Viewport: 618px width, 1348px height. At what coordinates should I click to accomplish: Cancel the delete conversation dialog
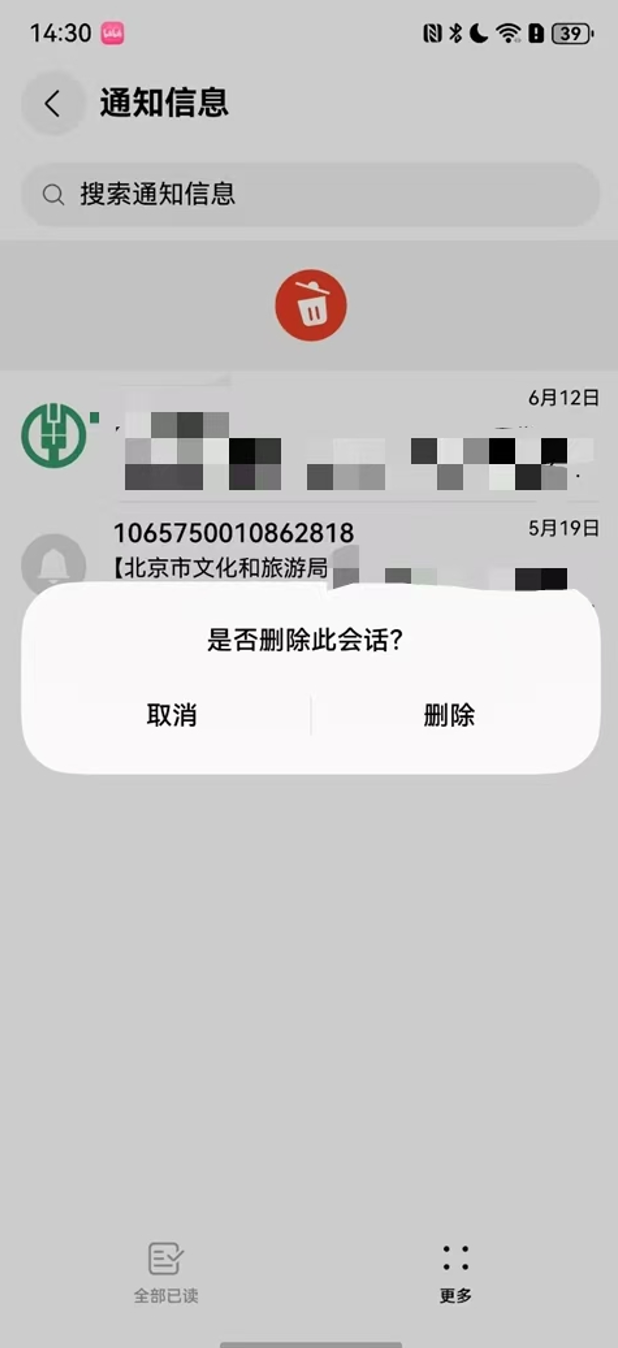tap(171, 715)
